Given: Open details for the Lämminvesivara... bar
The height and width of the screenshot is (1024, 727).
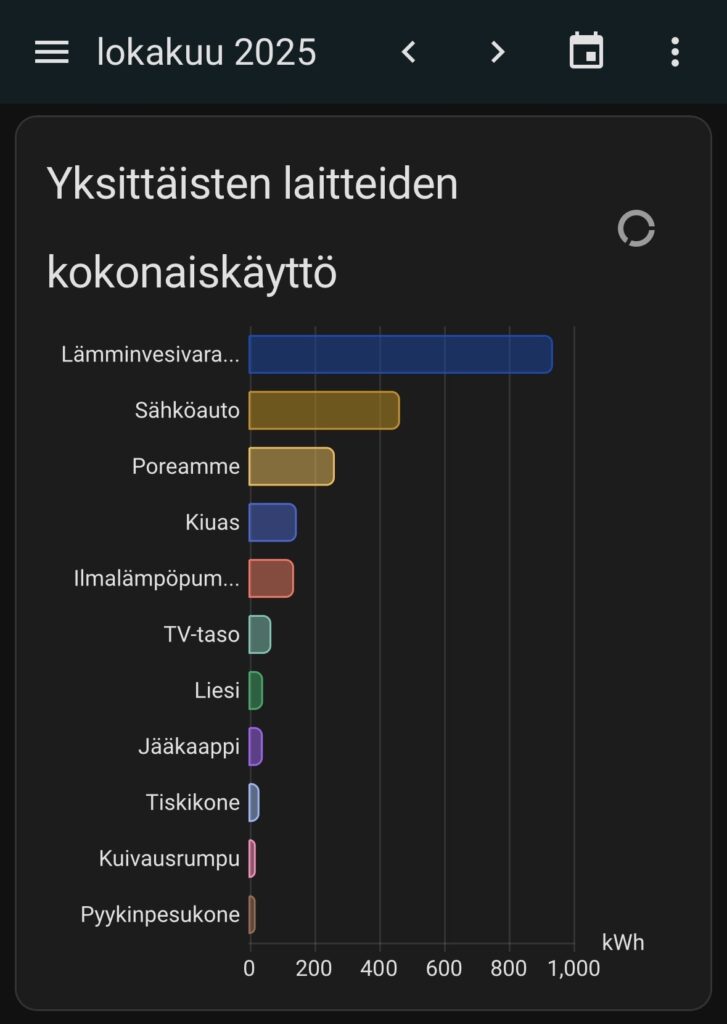Looking at the screenshot, I should pyautogui.click(x=400, y=354).
